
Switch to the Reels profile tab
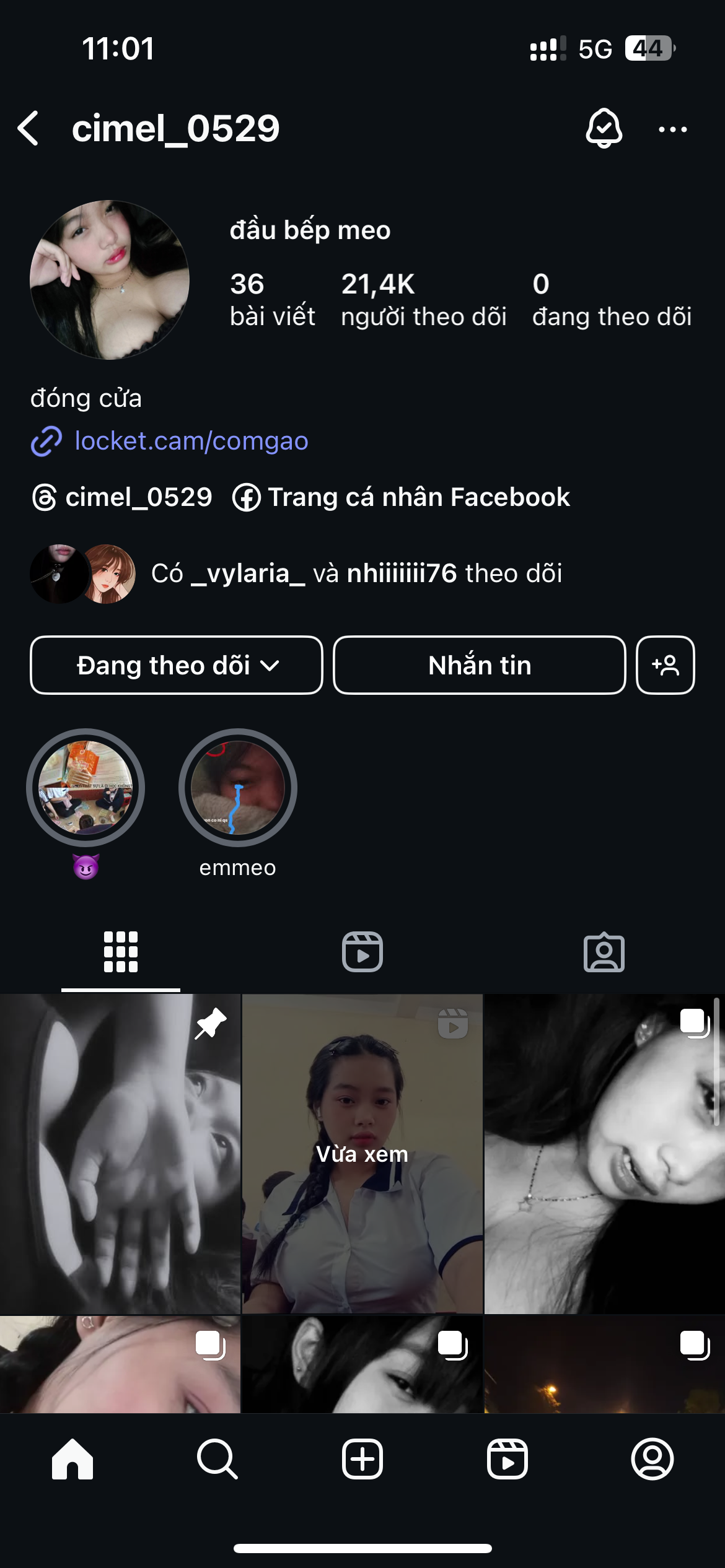(x=362, y=952)
